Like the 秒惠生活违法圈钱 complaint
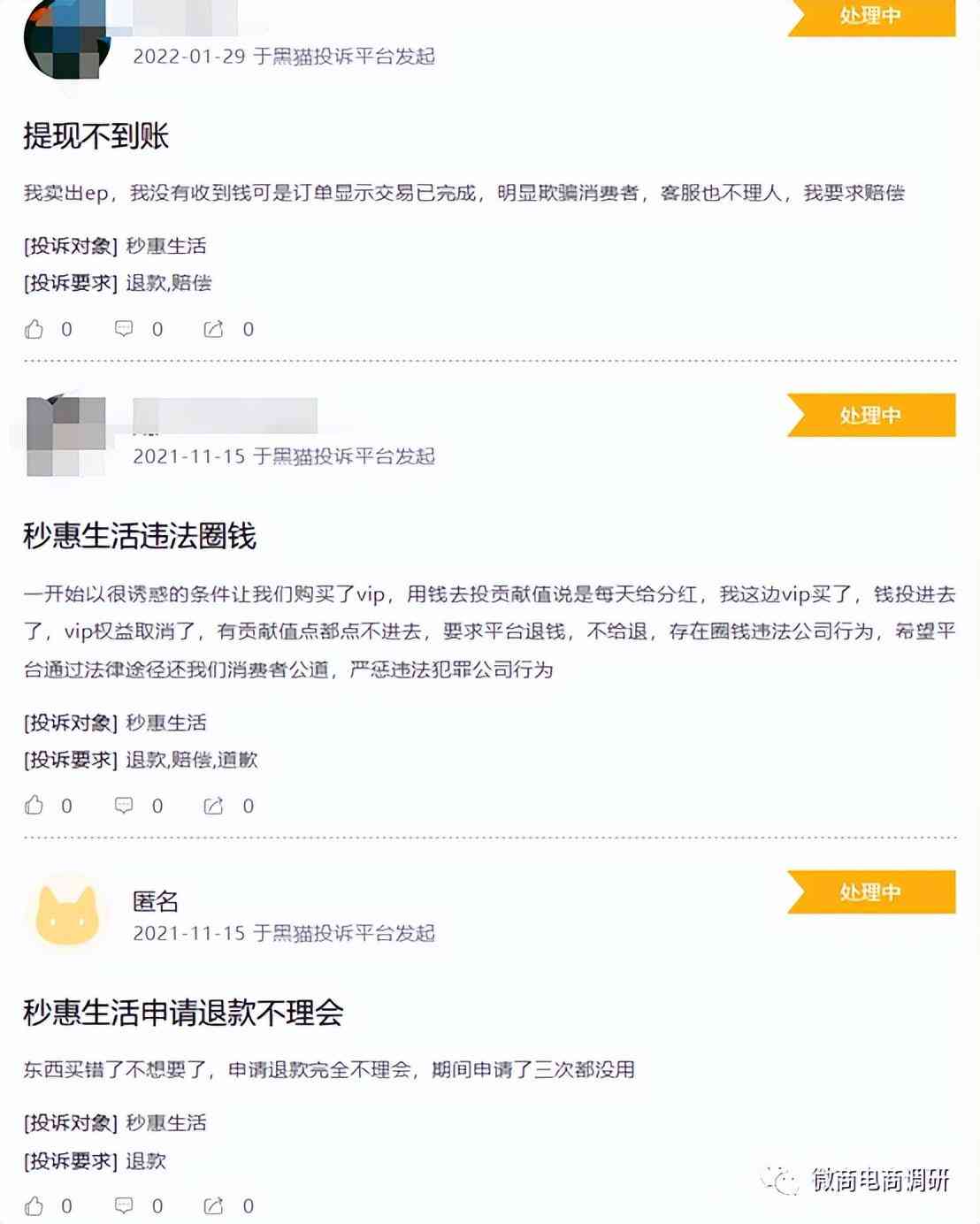The image size is (980, 1224). click(x=34, y=806)
